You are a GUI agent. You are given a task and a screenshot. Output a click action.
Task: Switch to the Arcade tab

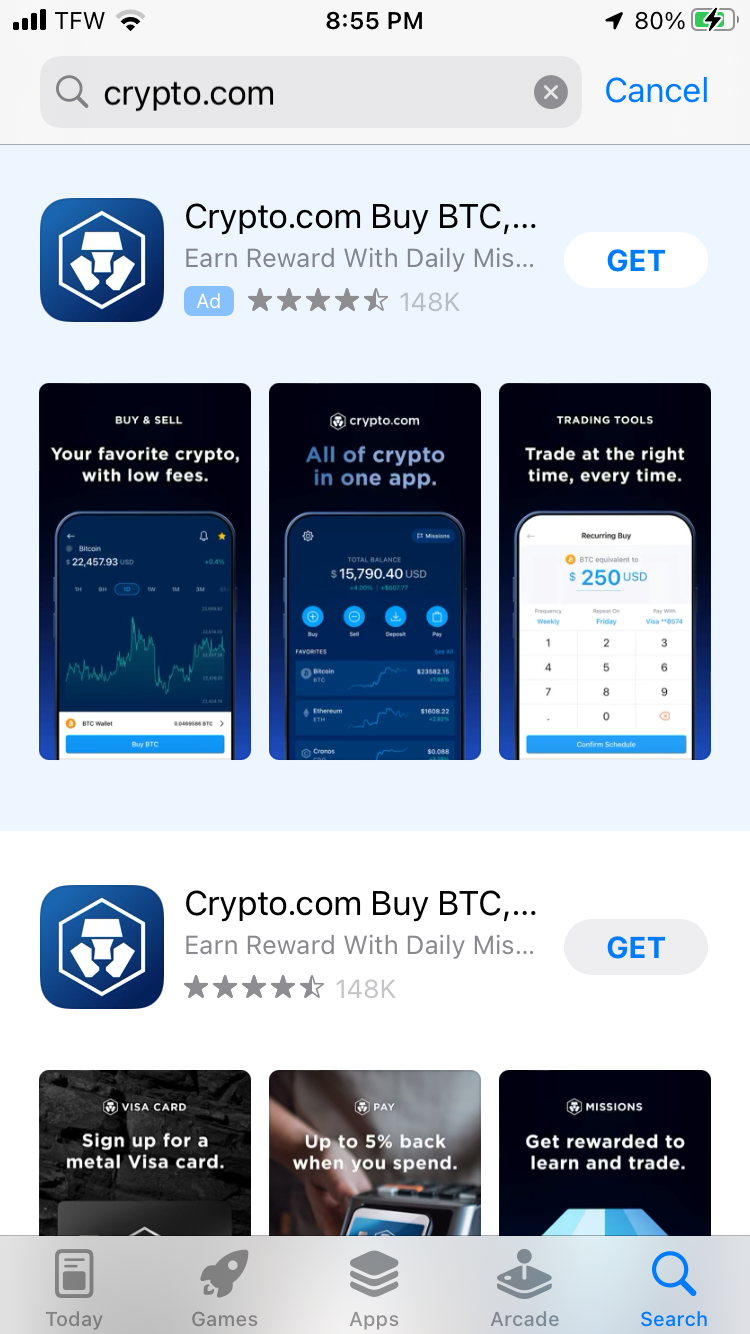point(524,1288)
